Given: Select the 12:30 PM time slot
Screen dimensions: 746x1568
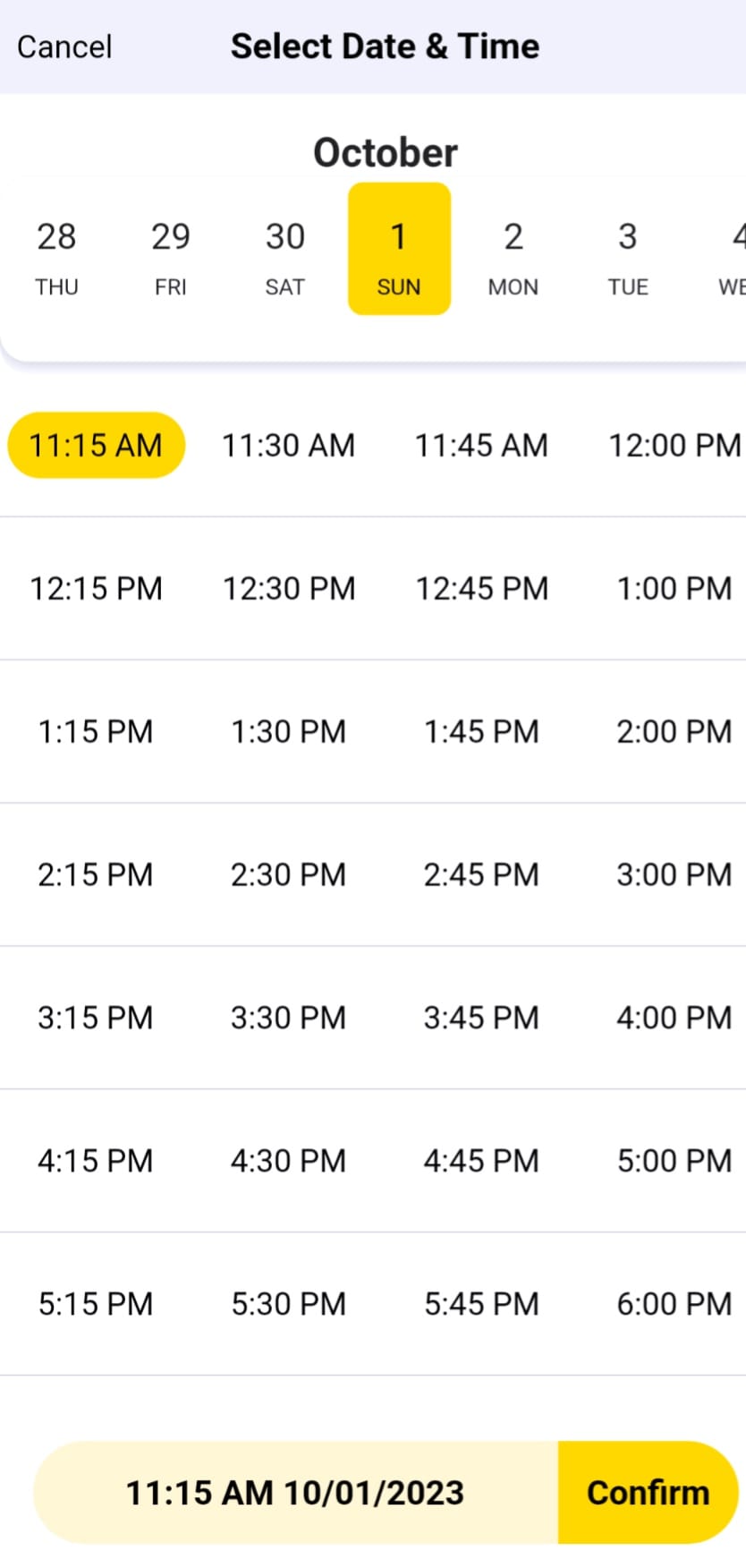Looking at the screenshot, I should (288, 588).
